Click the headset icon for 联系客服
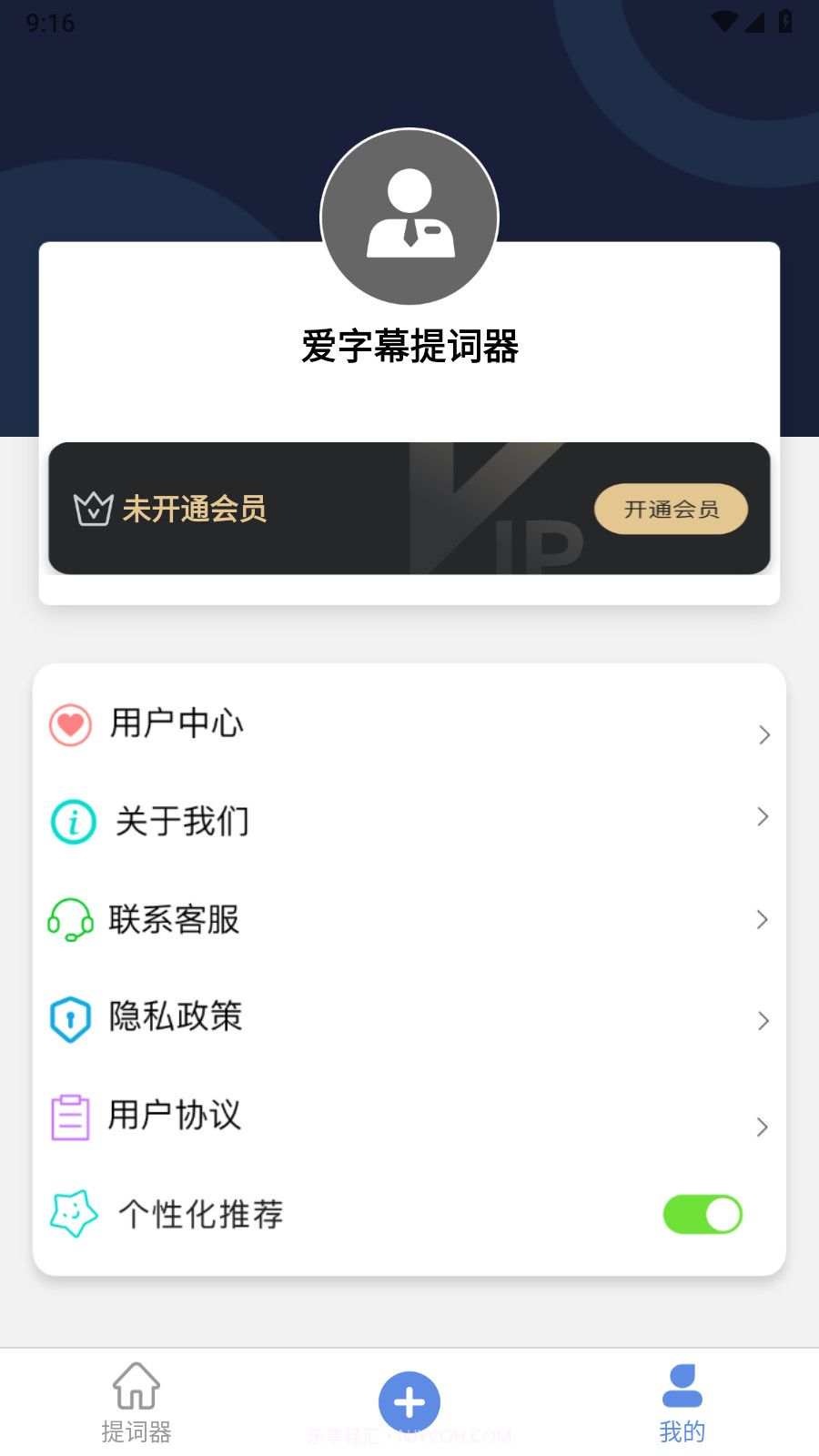819x1456 pixels. tap(71, 920)
